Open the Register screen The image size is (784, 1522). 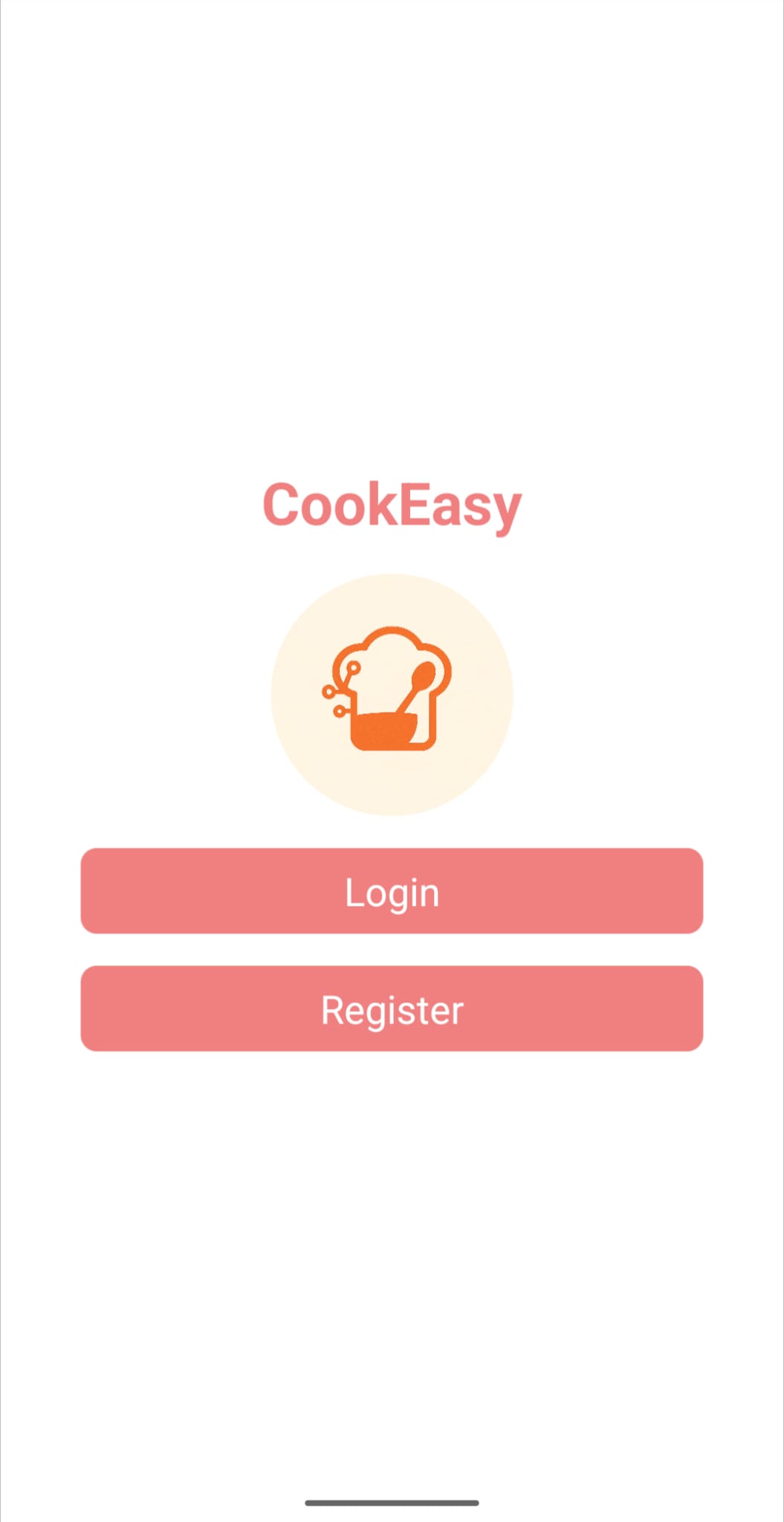[392, 1008]
